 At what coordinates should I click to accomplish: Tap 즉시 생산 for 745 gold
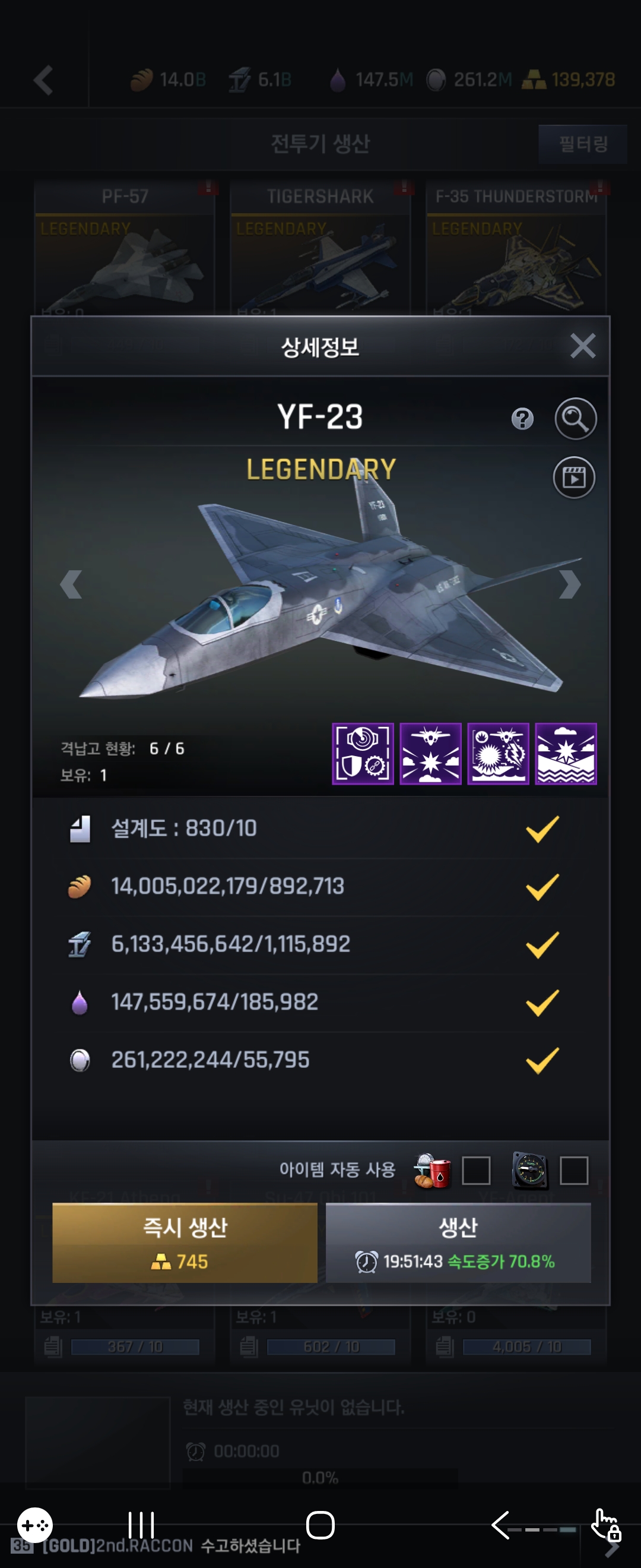point(185,1243)
